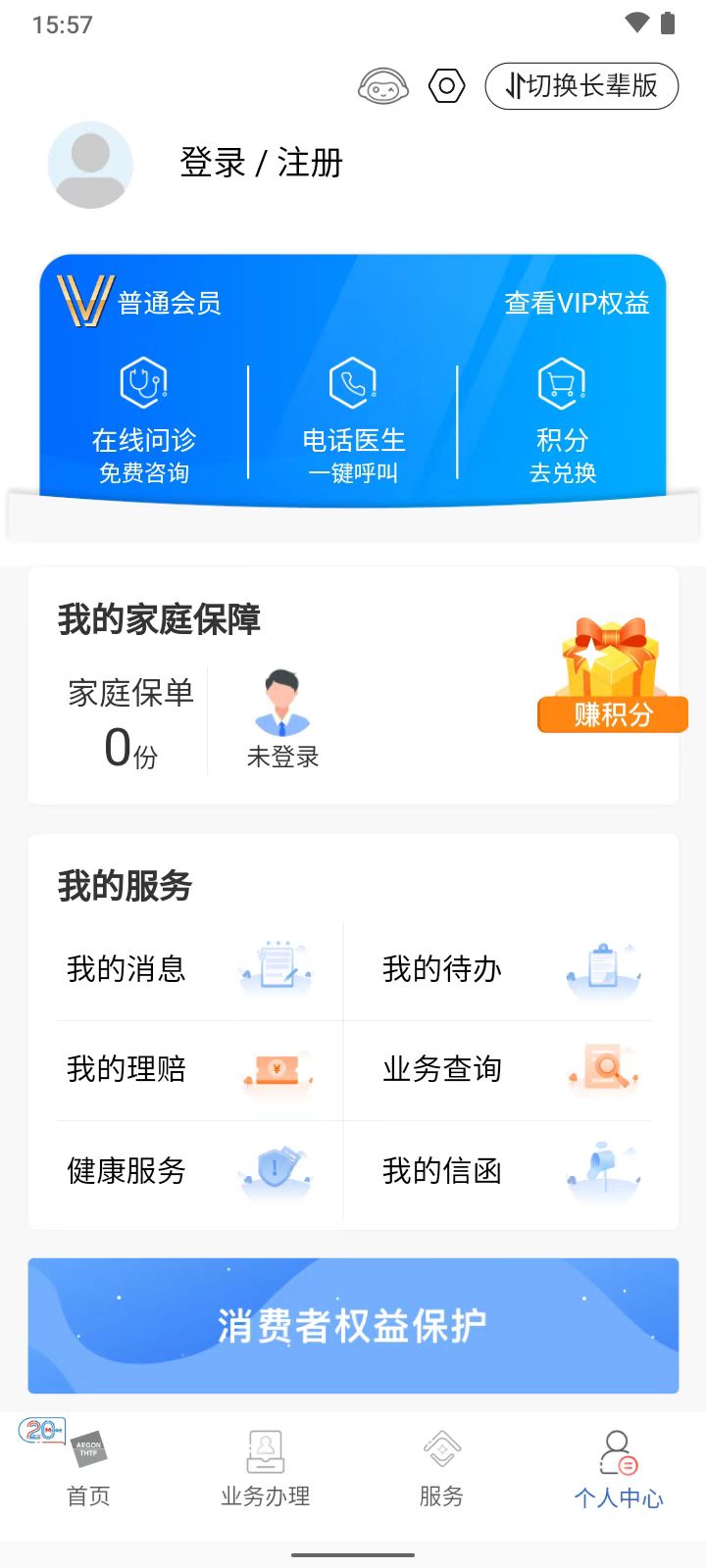
Task: Tap the 赚积分 gift button
Action: pos(612,715)
